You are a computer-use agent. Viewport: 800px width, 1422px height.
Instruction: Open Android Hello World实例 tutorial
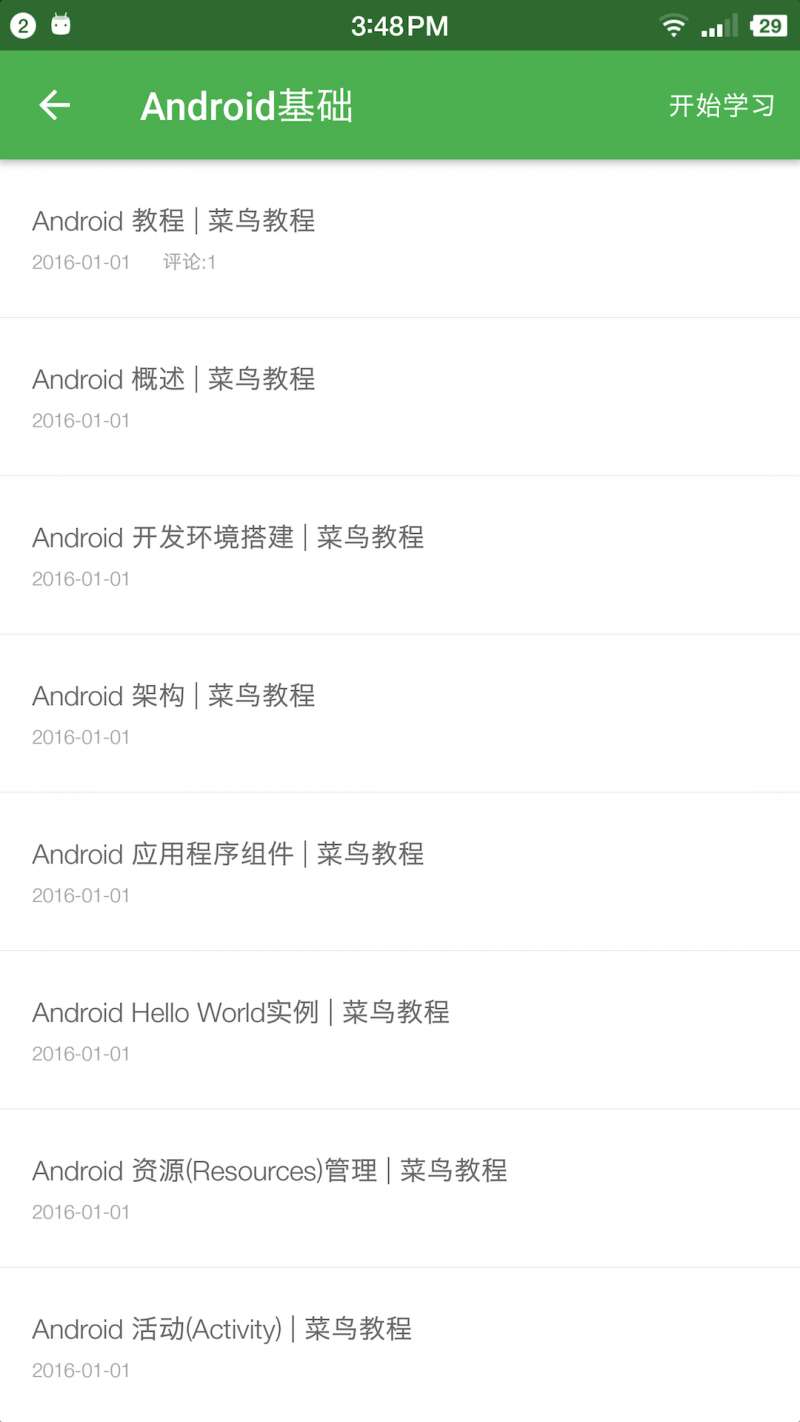click(400, 1029)
